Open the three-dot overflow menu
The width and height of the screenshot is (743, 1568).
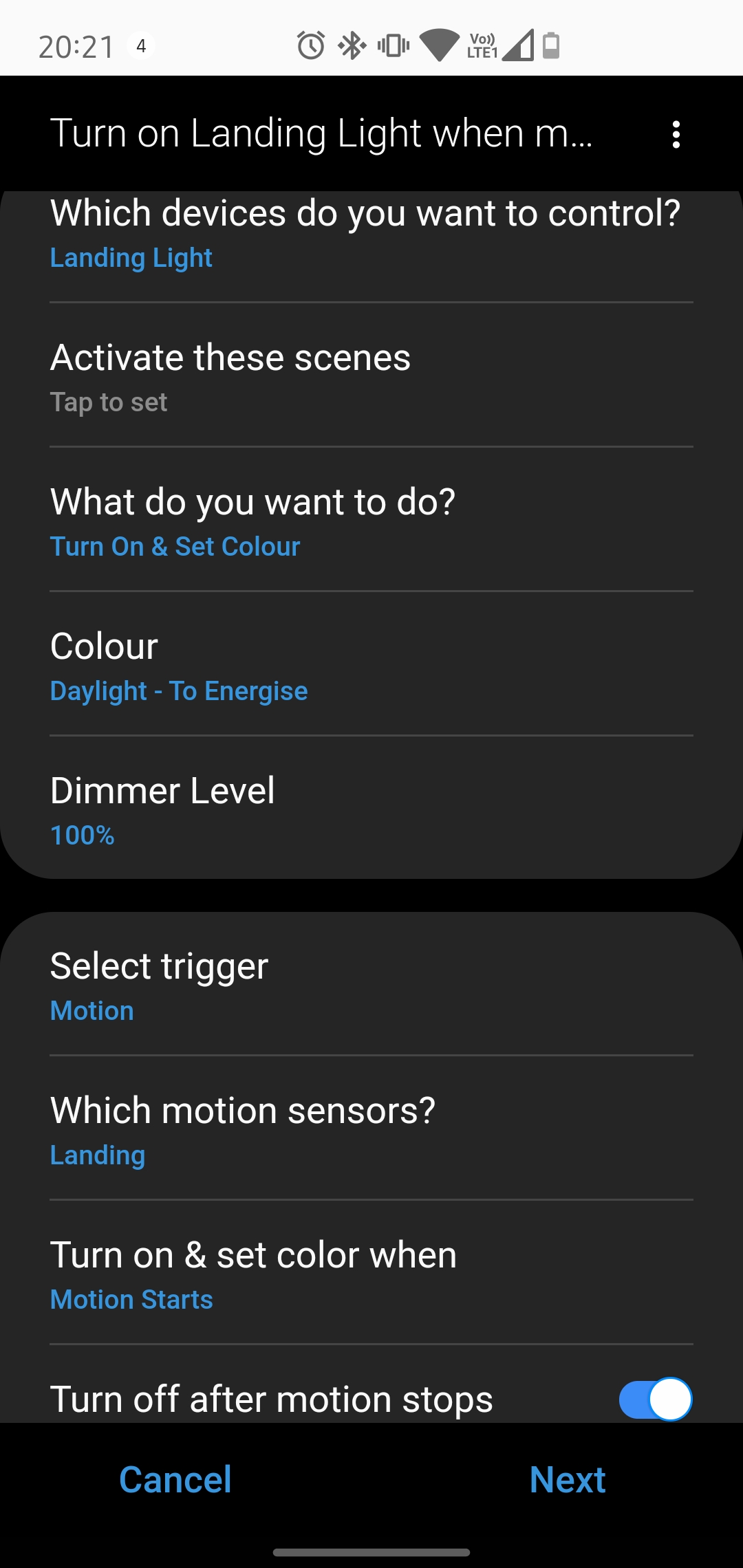676,135
